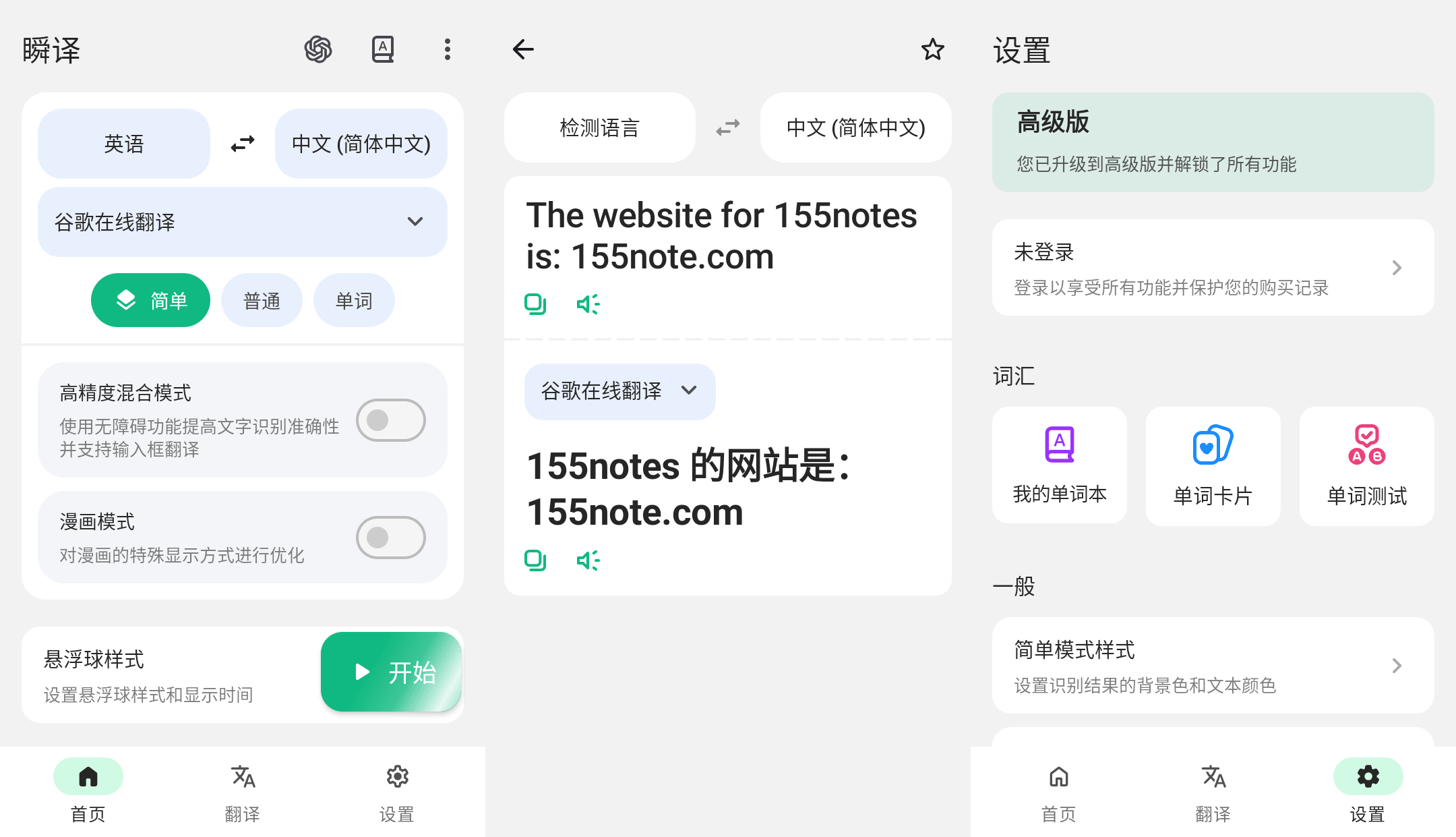Select the 单词 mode chip
The width and height of the screenshot is (1456, 837).
pyautogui.click(x=354, y=301)
